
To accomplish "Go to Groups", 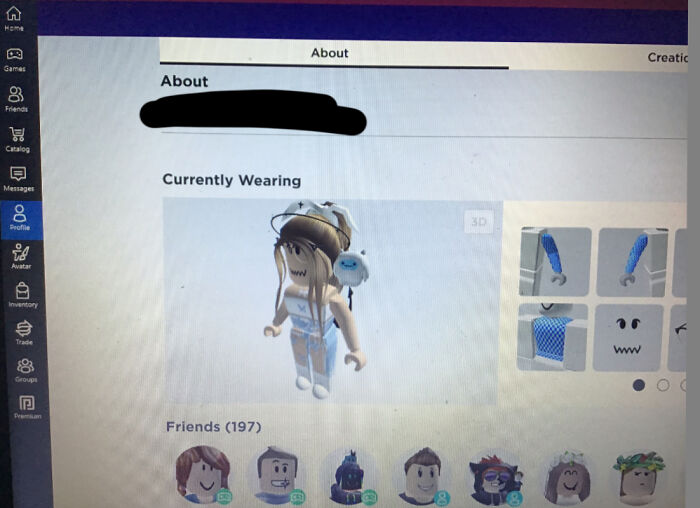I will click(25, 370).
